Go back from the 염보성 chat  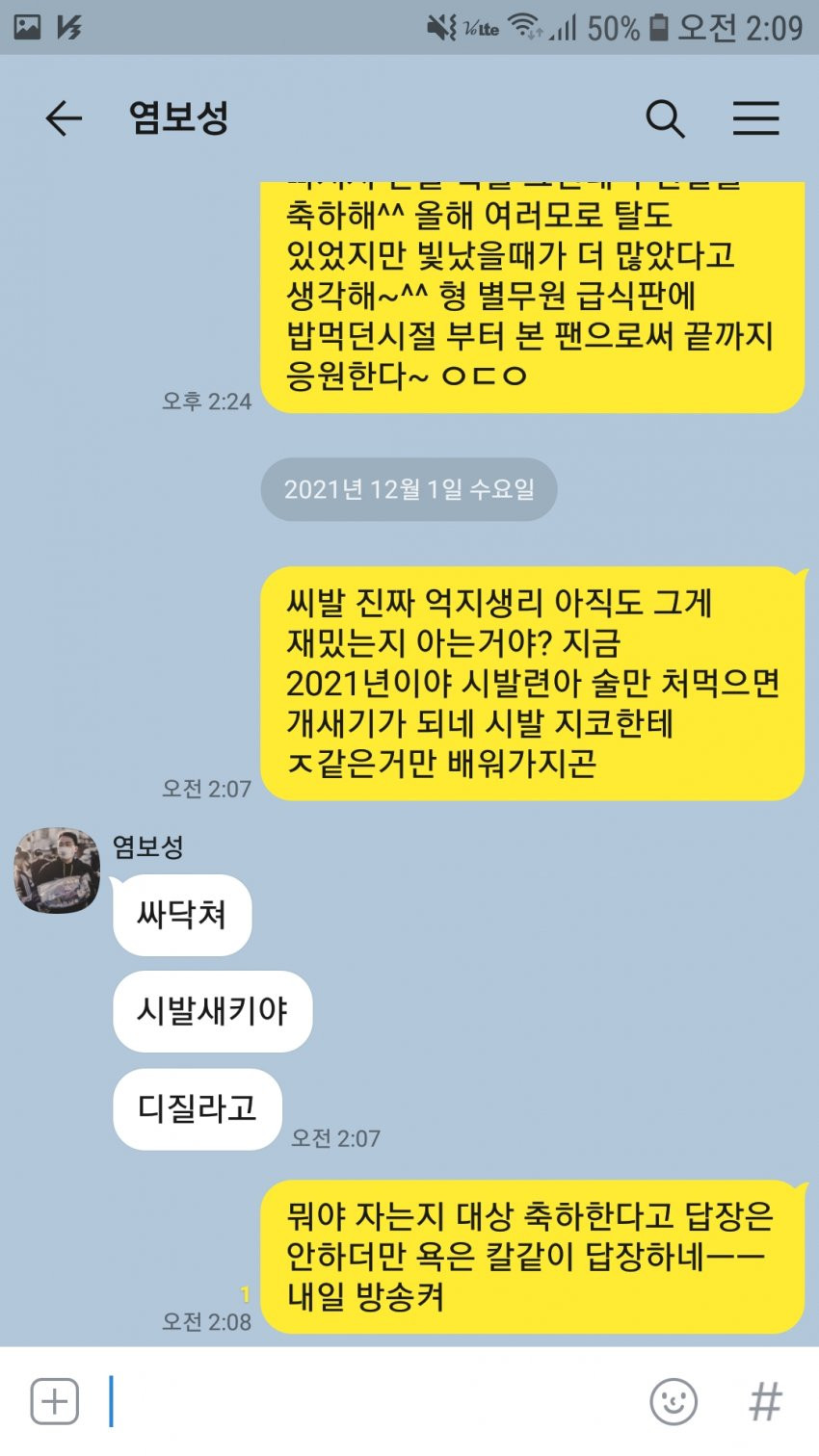pos(64,118)
